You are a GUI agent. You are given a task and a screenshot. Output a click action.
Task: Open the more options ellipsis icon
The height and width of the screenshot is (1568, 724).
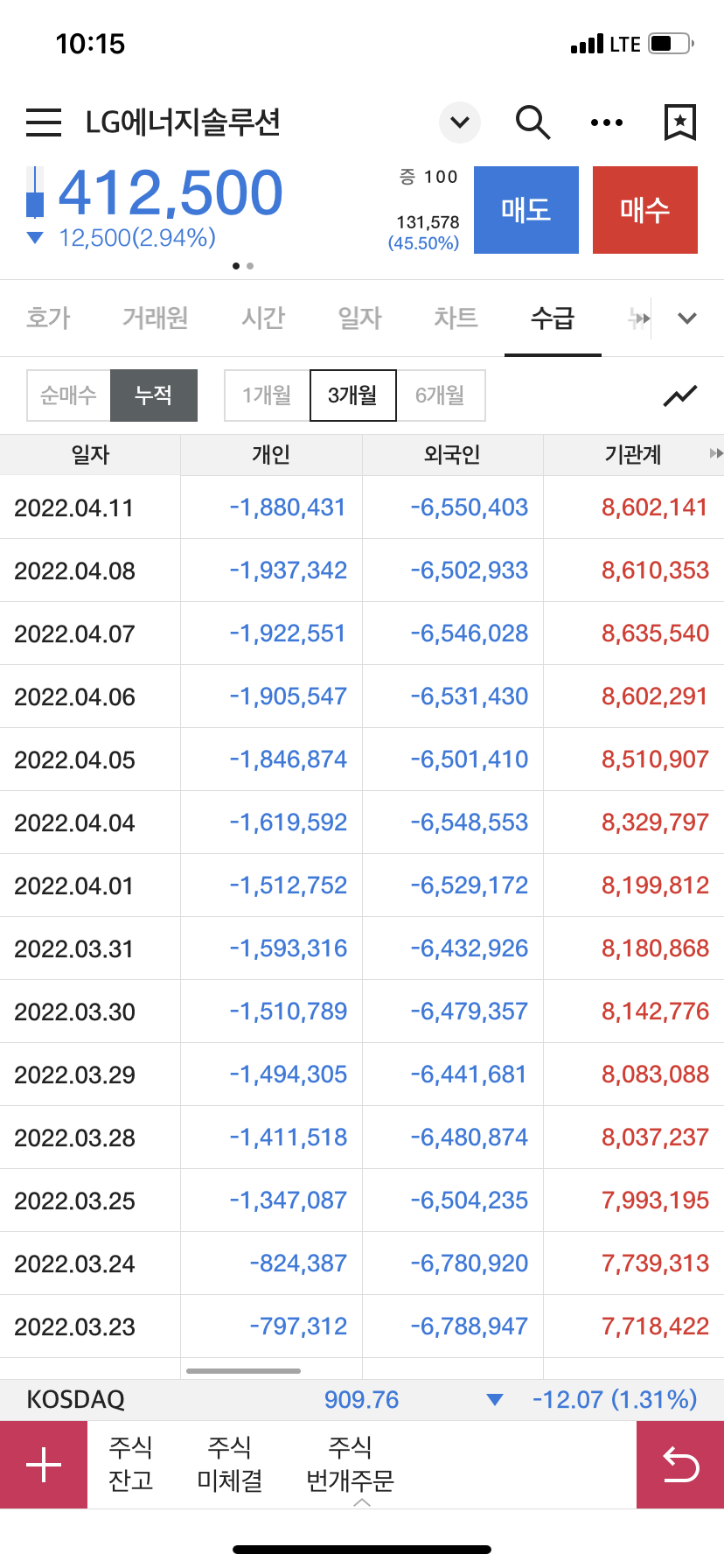[607, 122]
